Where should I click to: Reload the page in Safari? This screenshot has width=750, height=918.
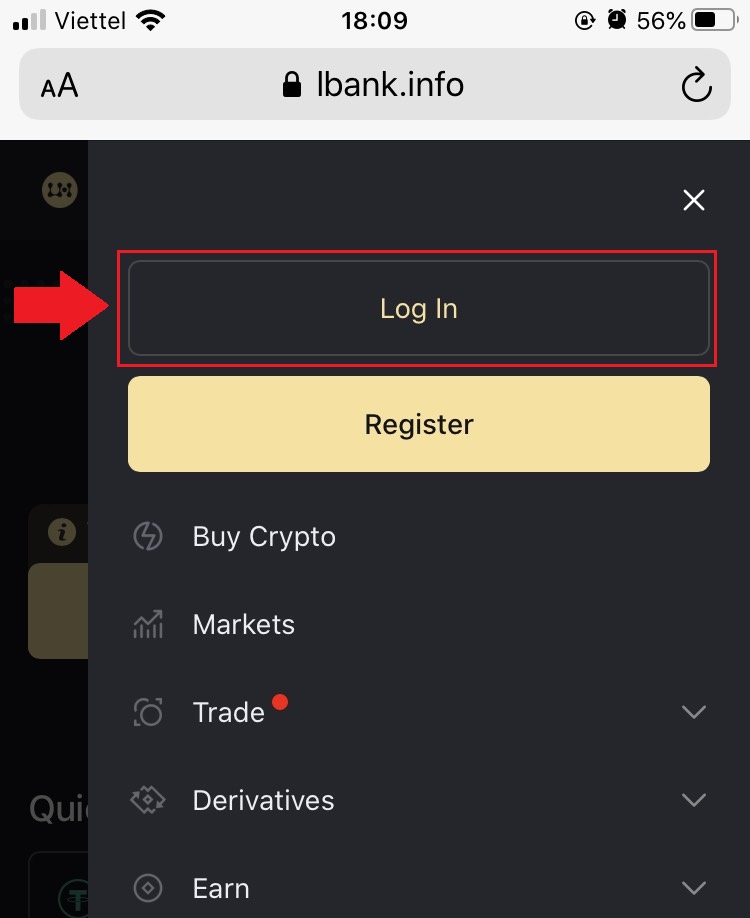696,85
